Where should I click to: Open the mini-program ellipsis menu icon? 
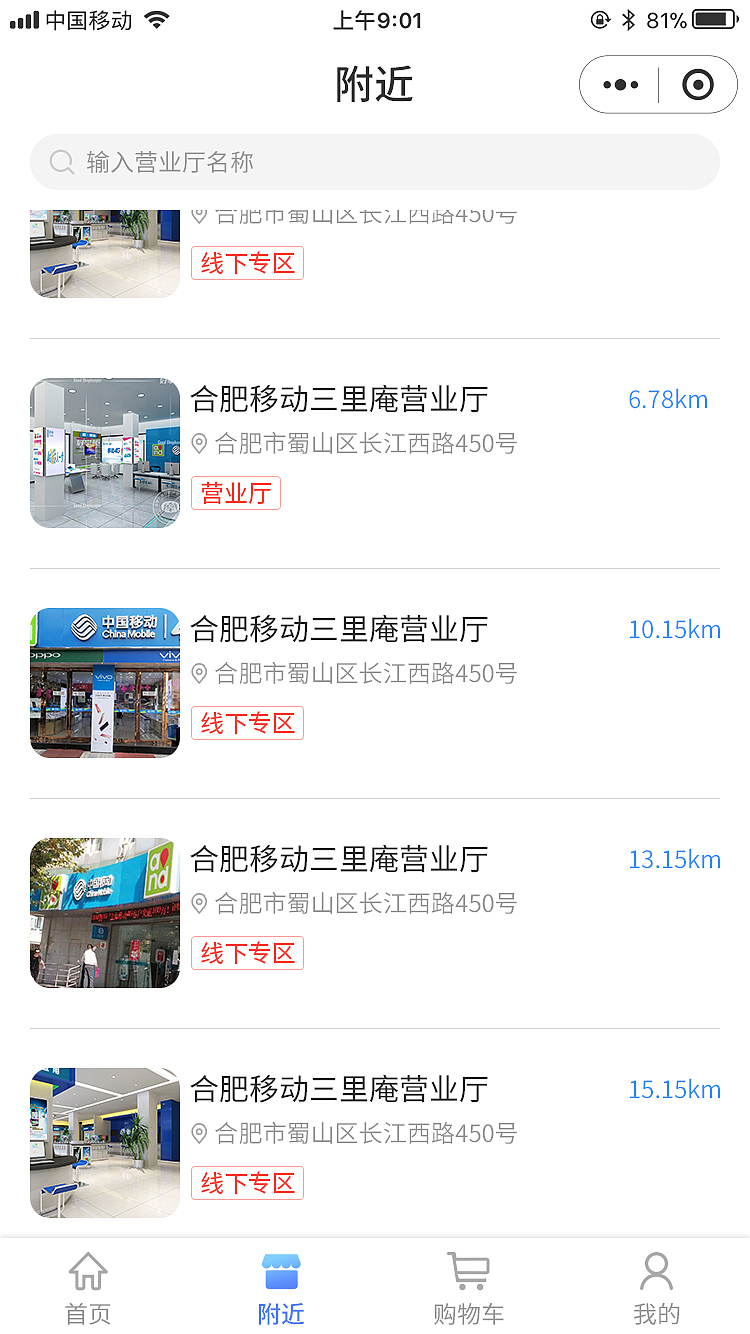619,84
